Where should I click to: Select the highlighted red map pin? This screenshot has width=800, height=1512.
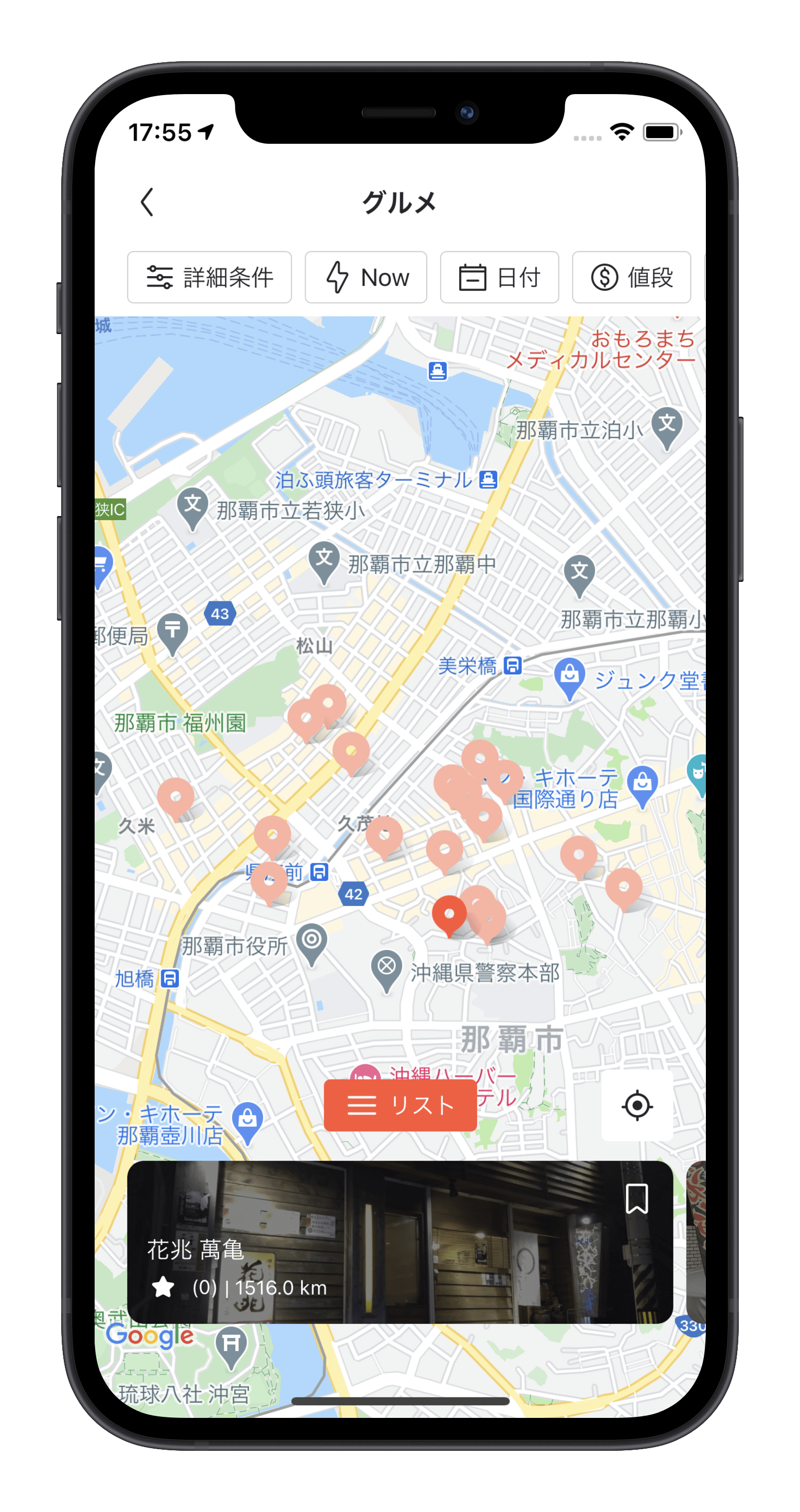[x=449, y=914]
